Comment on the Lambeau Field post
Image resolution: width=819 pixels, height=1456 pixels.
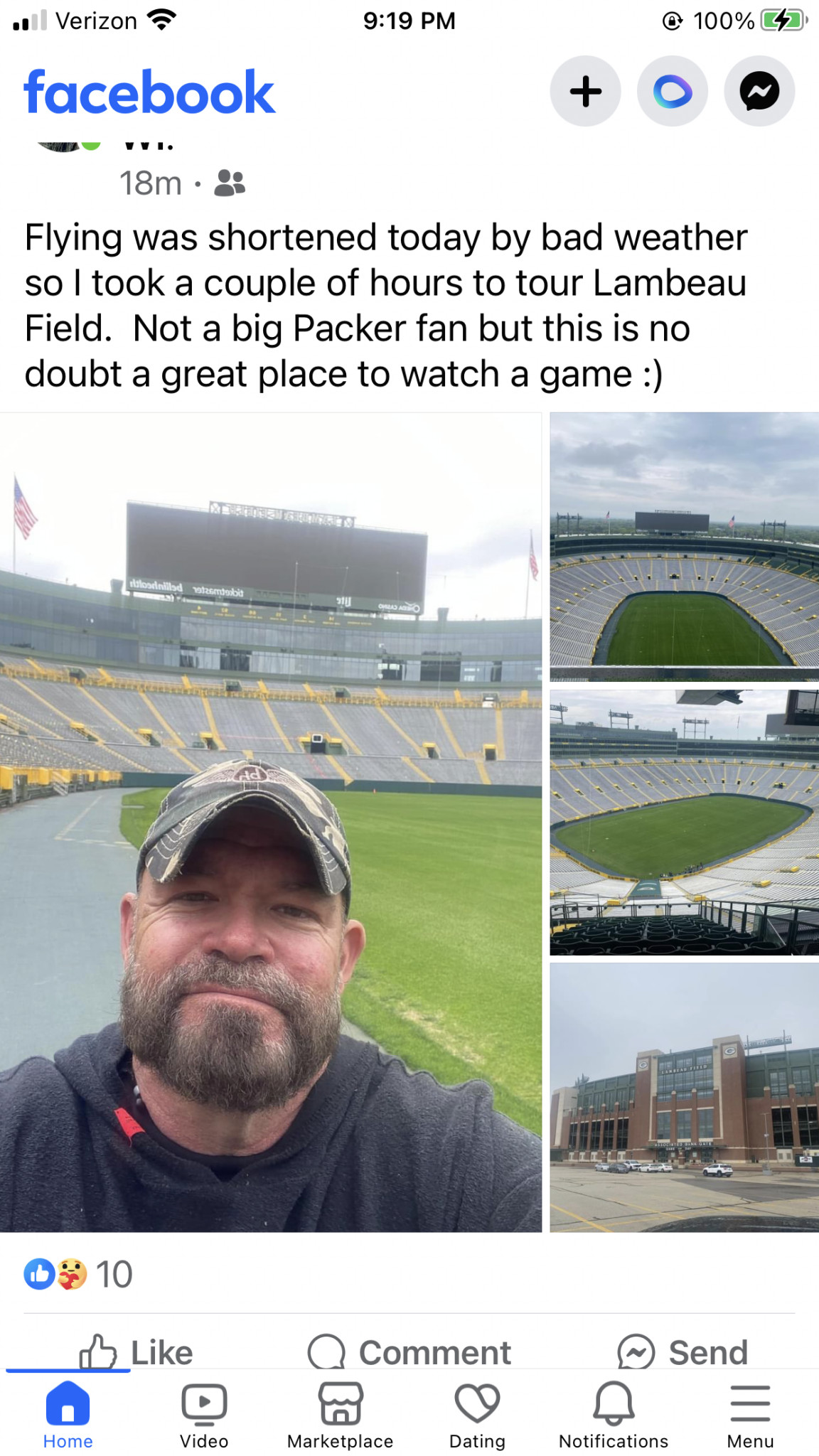(x=409, y=1351)
